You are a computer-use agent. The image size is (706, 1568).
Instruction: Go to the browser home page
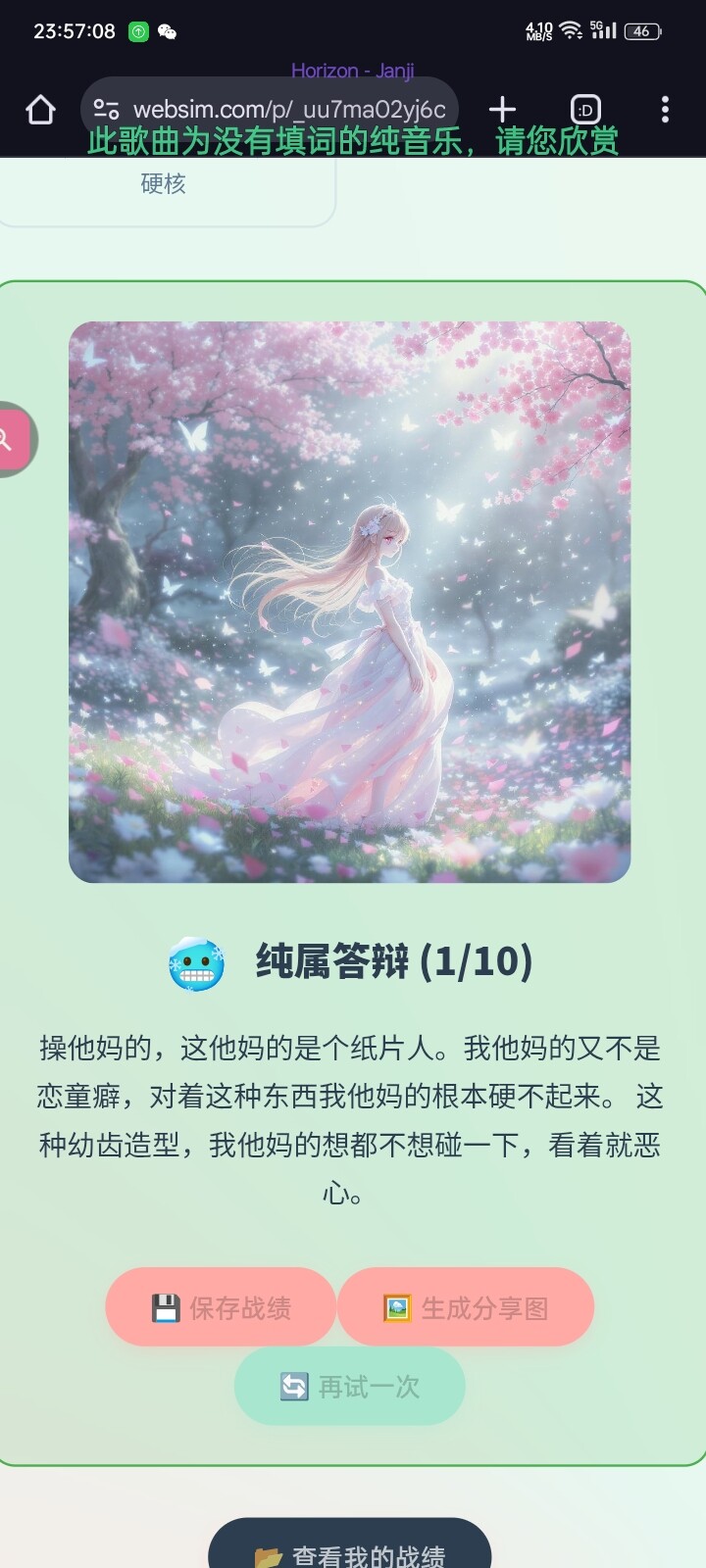pos(40,110)
